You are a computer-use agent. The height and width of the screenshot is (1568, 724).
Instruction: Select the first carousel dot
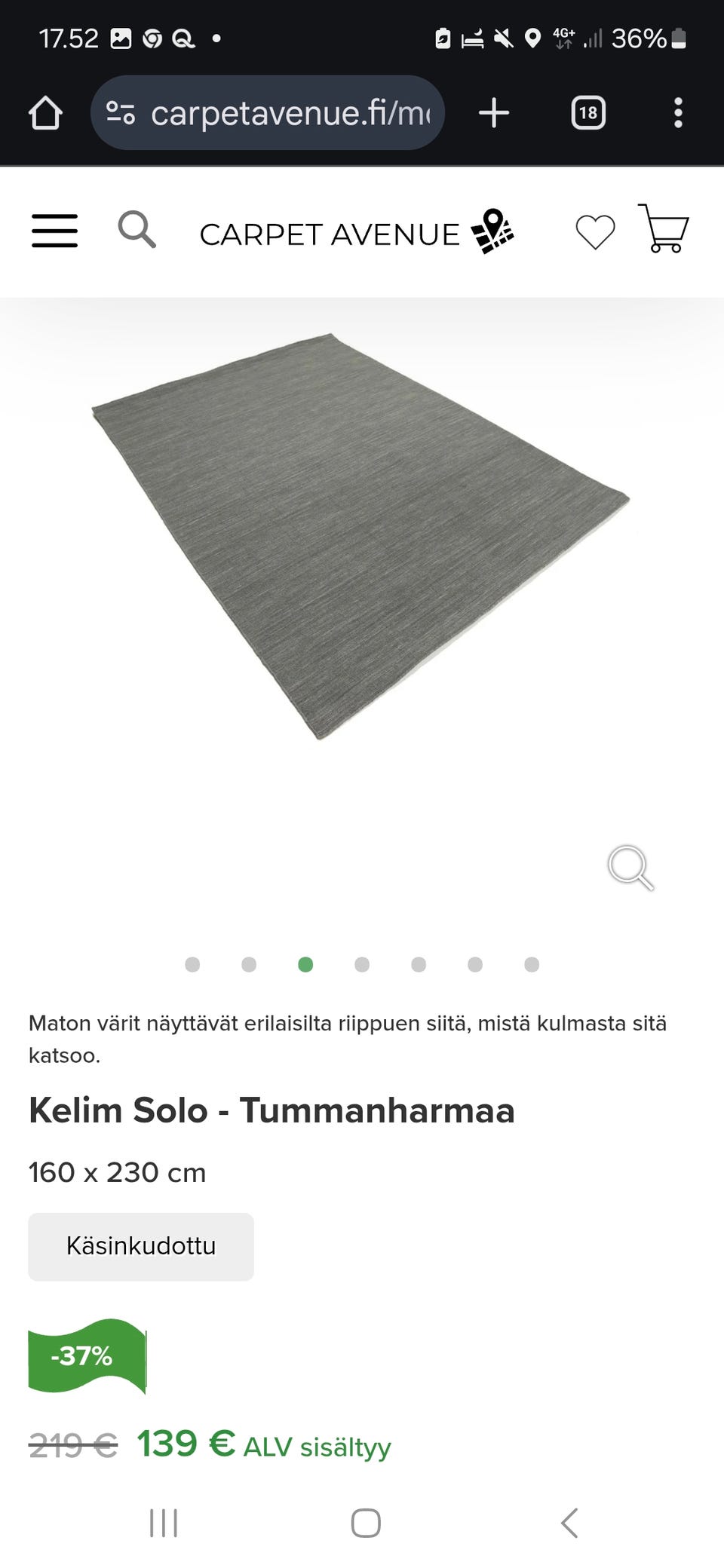[x=192, y=964]
